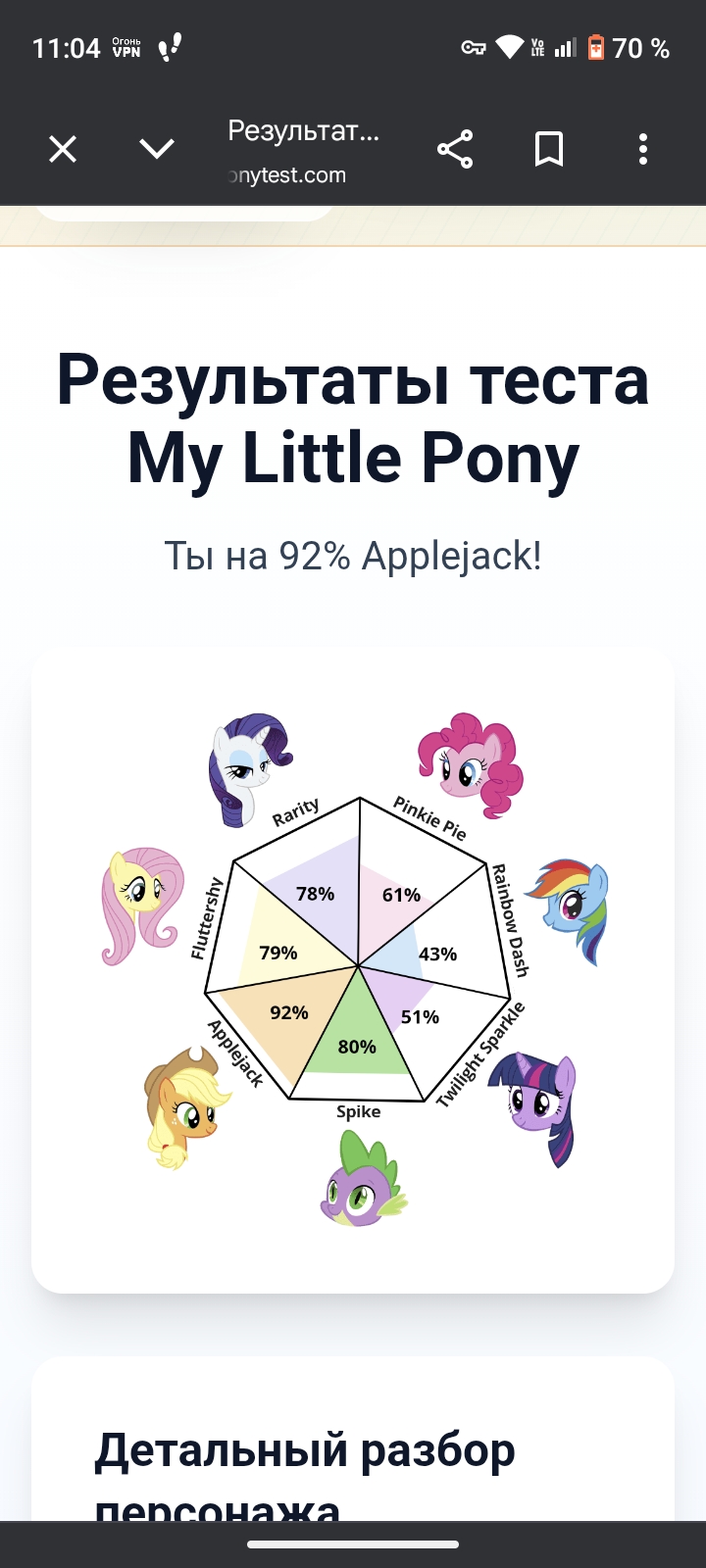Close the browser custom tab
706x1568 pixels.
click(x=63, y=149)
